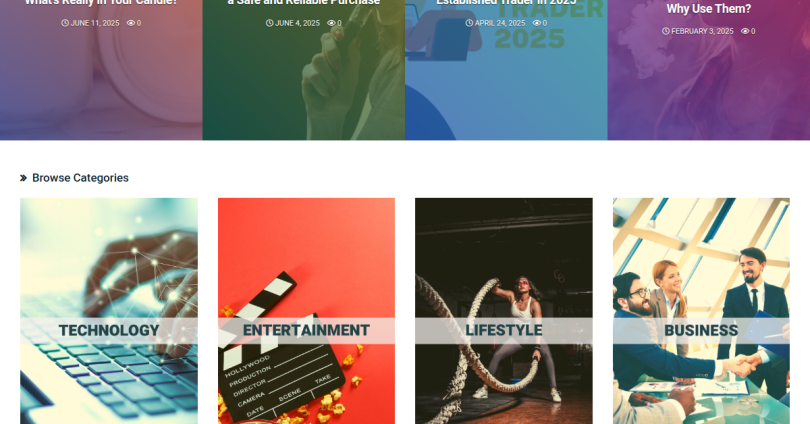The image size is (810, 424).
Task: Open the Technology category tile
Action: coord(108,330)
